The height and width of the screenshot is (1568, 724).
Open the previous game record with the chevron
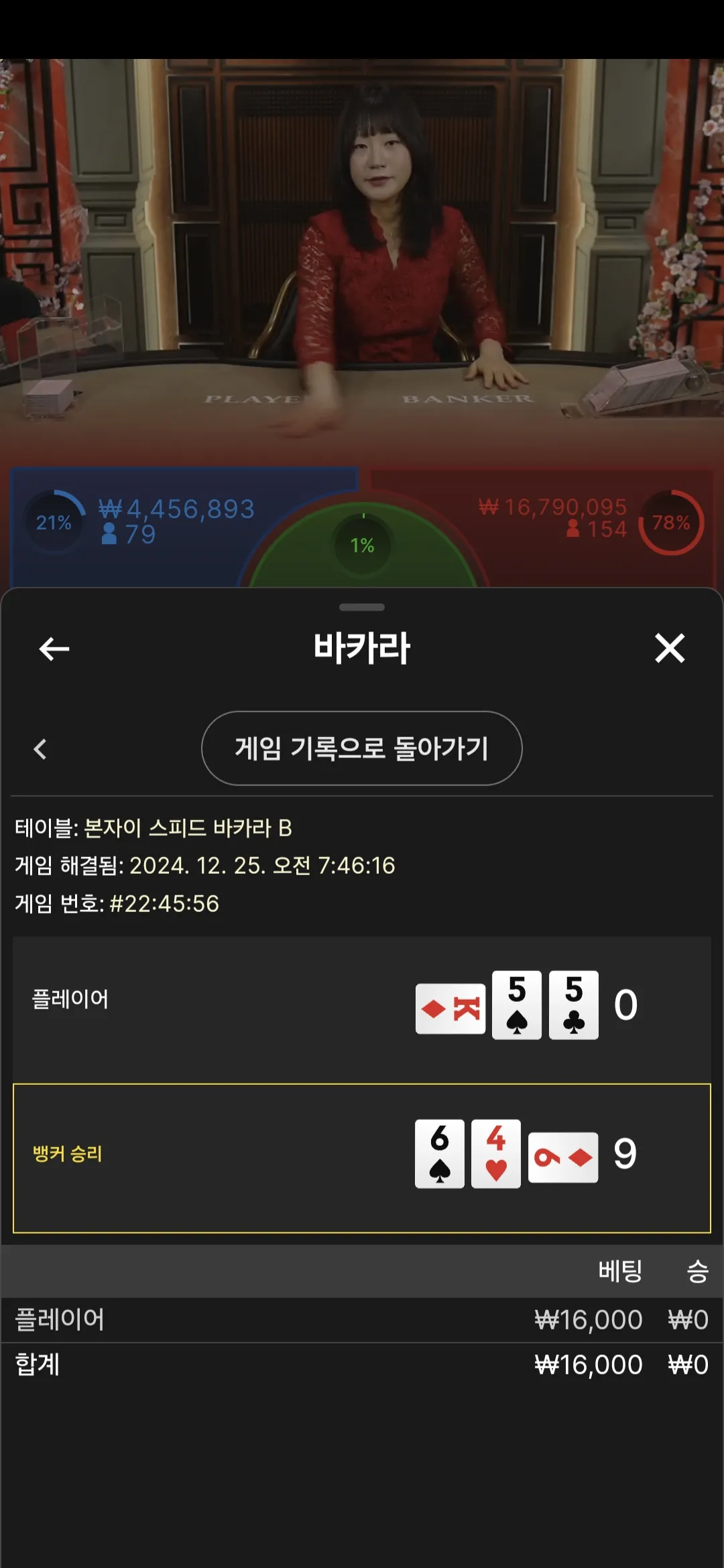[40, 749]
